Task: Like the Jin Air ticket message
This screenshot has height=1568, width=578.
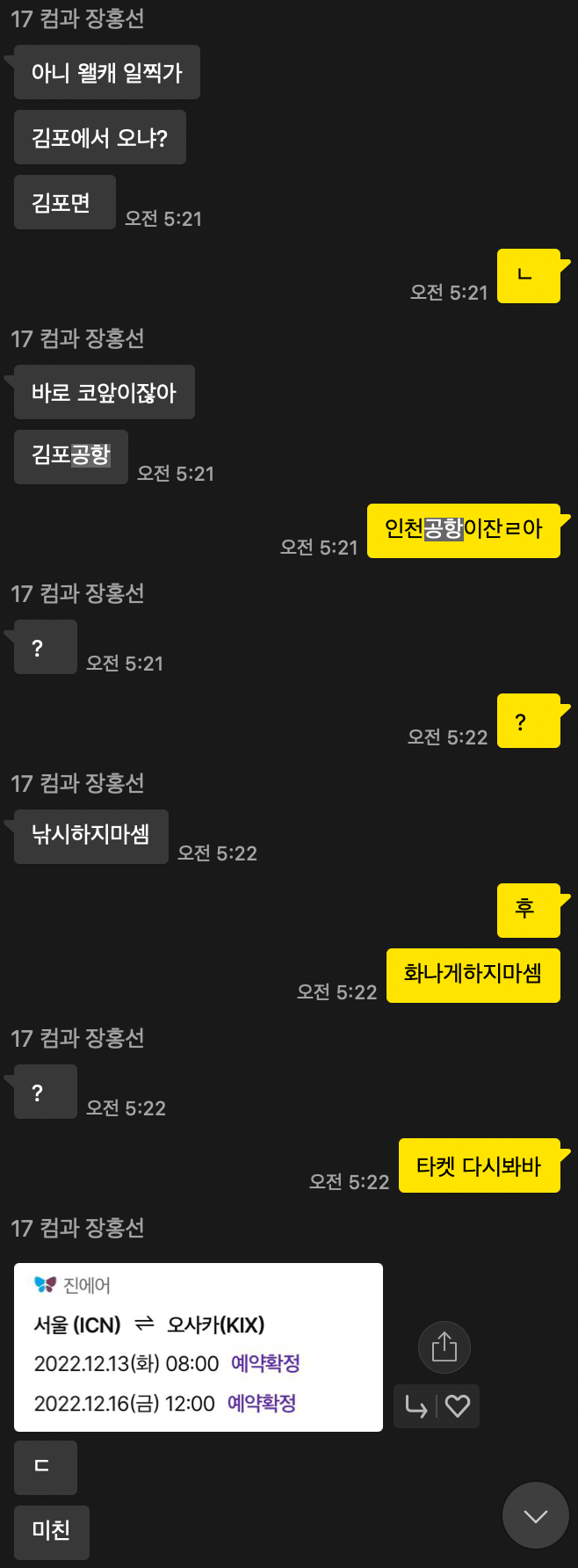Action: (458, 1406)
